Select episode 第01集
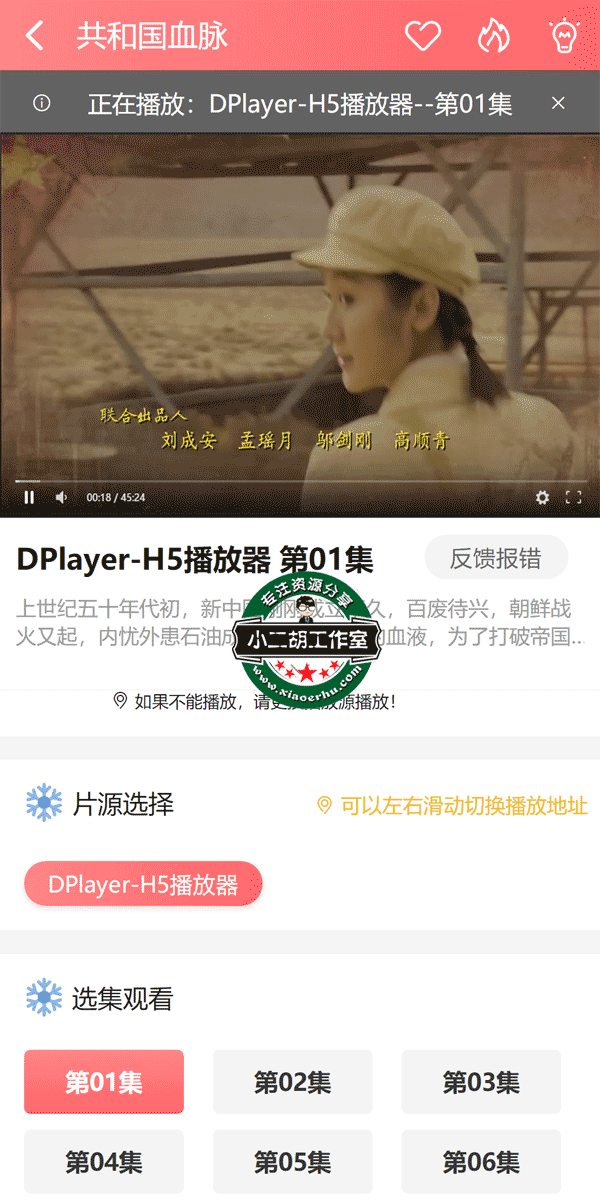The height and width of the screenshot is (1204, 600). click(x=104, y=1081)
